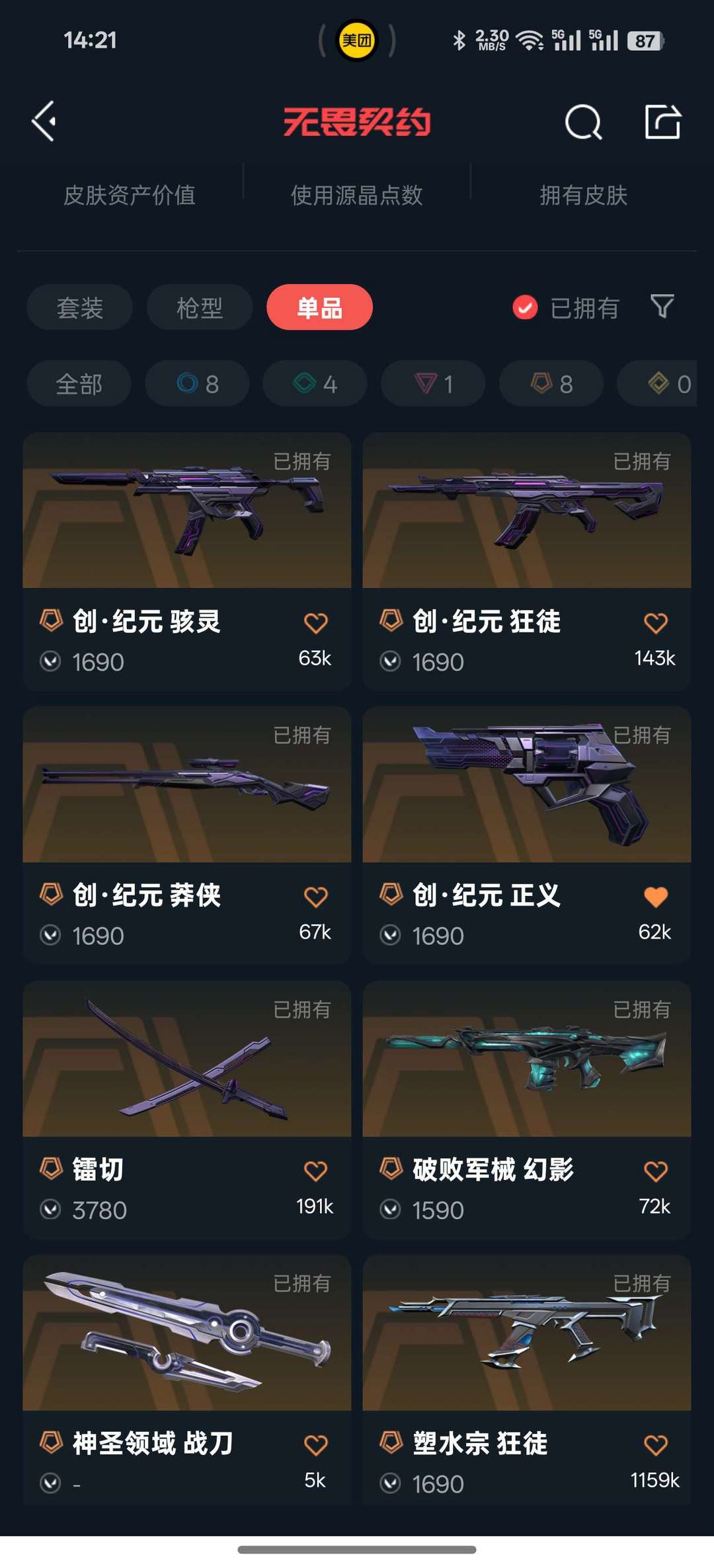Filter by the pink tier chip showing 1
This screenshot has width=714, height=1568.
pyautogui.click(x=433, y=384)
